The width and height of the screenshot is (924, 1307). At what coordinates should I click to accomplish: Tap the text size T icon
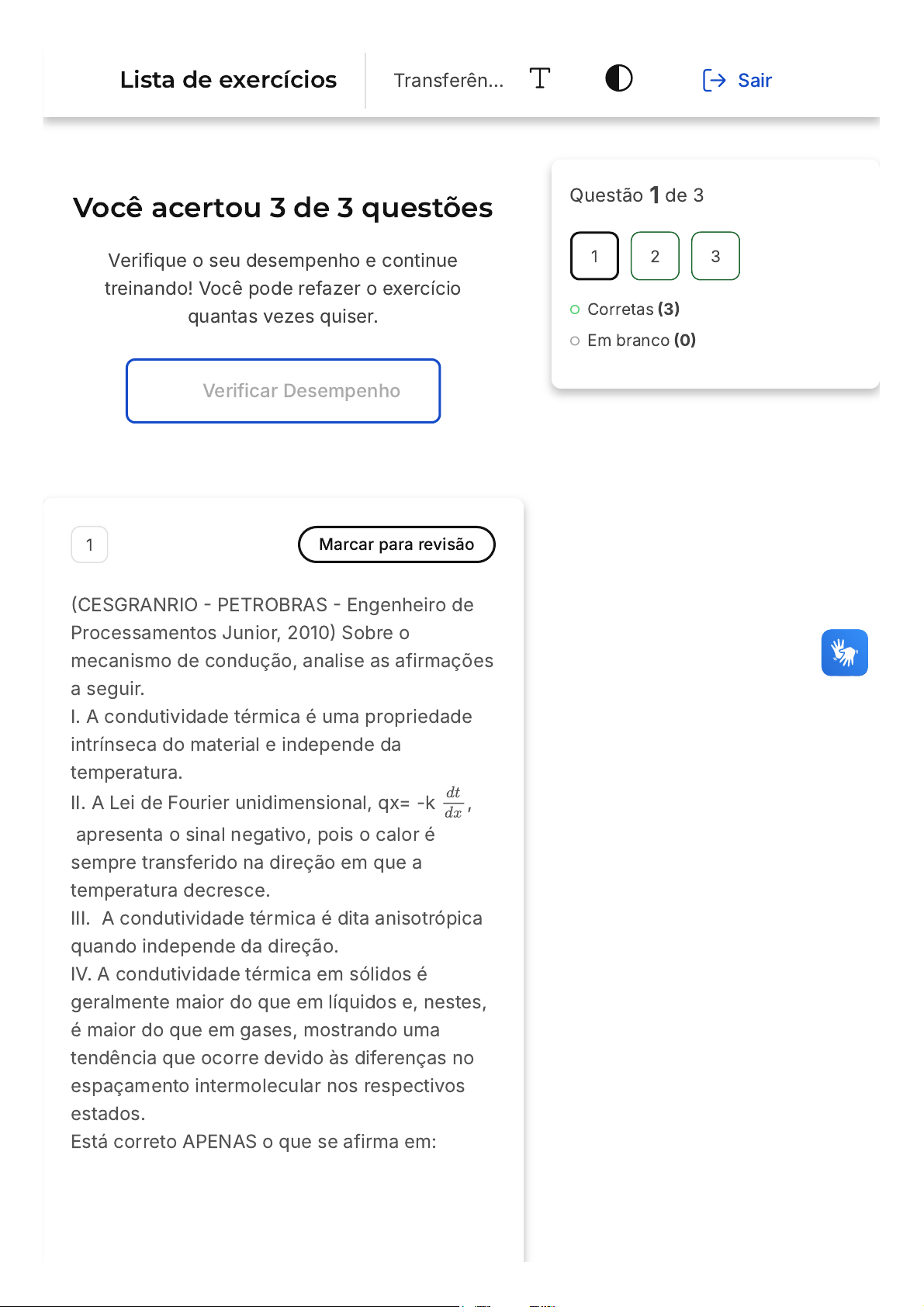540,79
